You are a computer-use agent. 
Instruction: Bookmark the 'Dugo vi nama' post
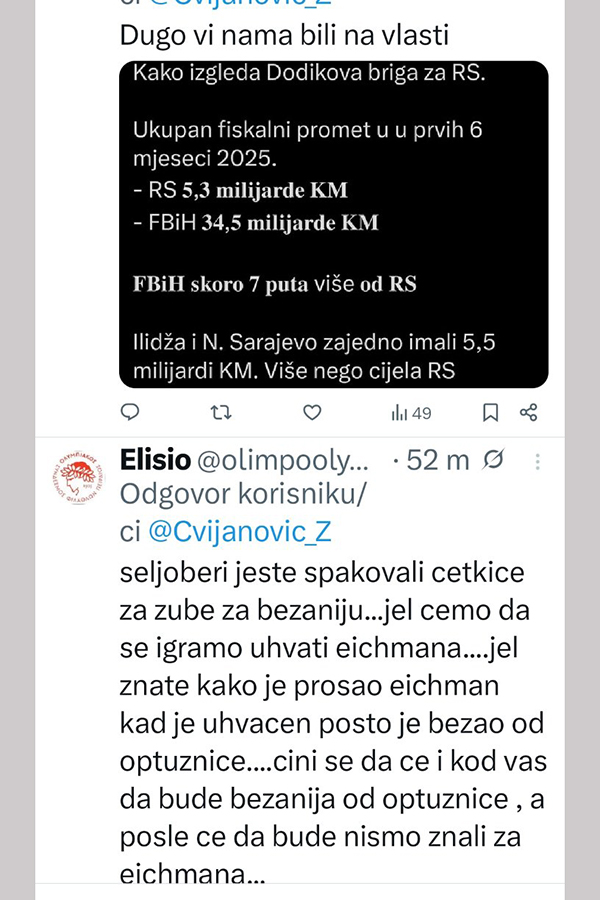pyautogui.click(x=490, y=412)
